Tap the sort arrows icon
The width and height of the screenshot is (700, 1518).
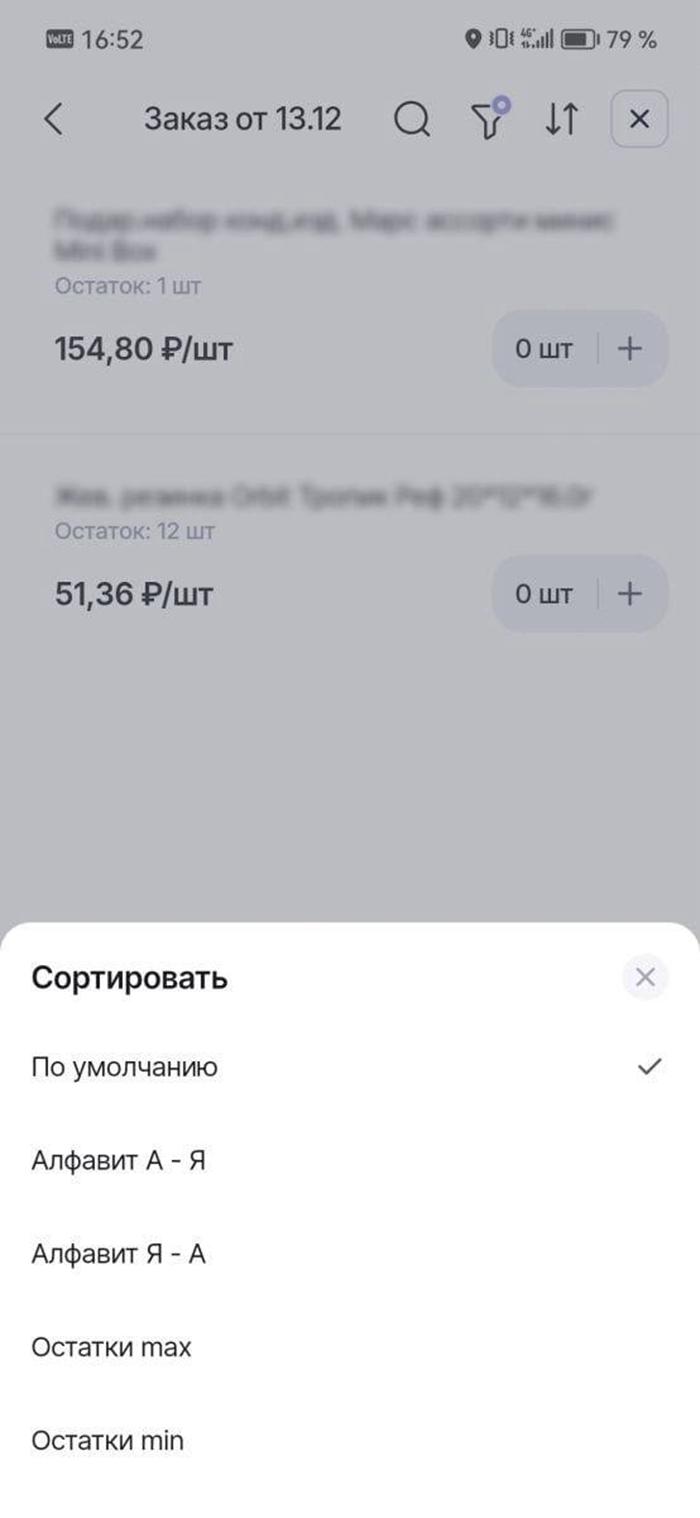[561, 120]
